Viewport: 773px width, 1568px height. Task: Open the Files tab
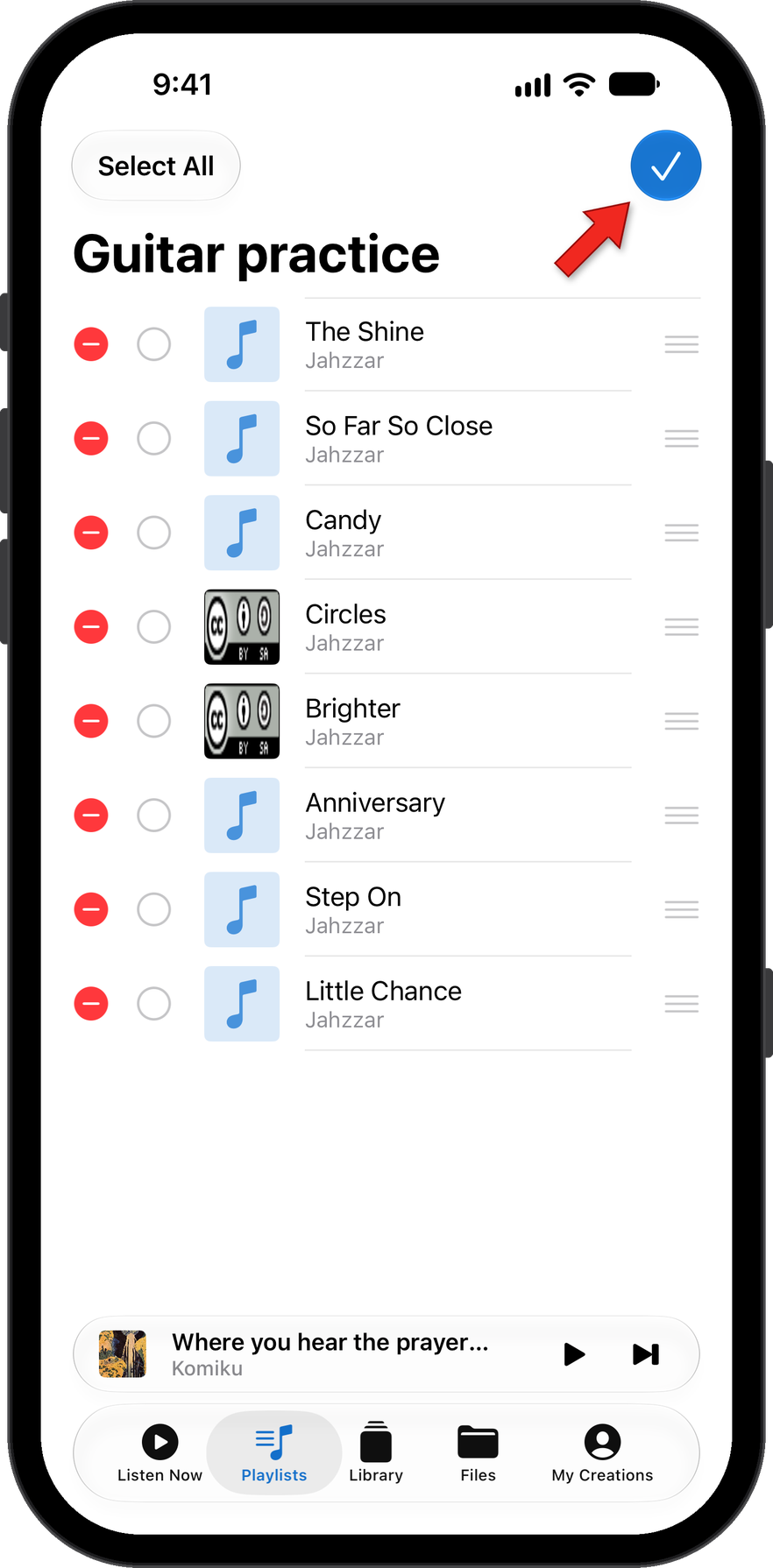[478, 1453]
